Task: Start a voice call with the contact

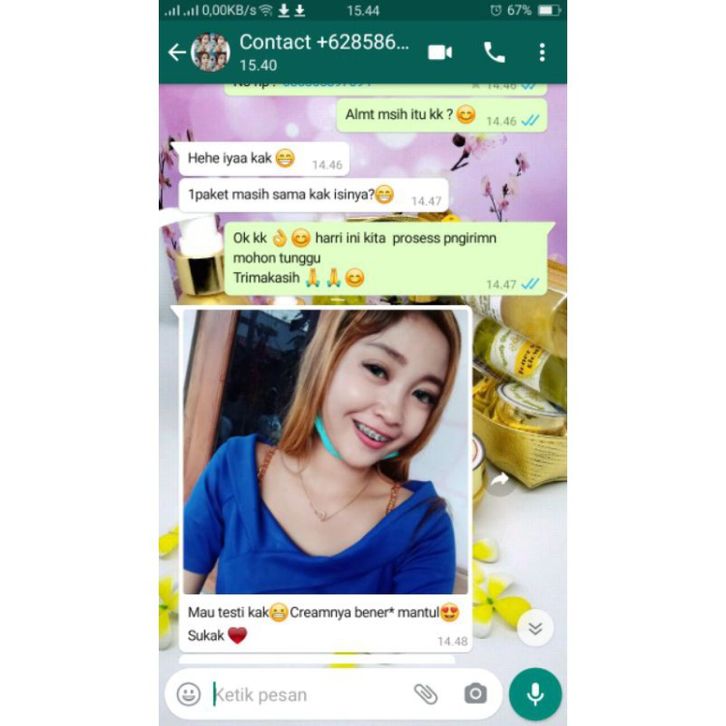Action: click(x=494, y=52)
